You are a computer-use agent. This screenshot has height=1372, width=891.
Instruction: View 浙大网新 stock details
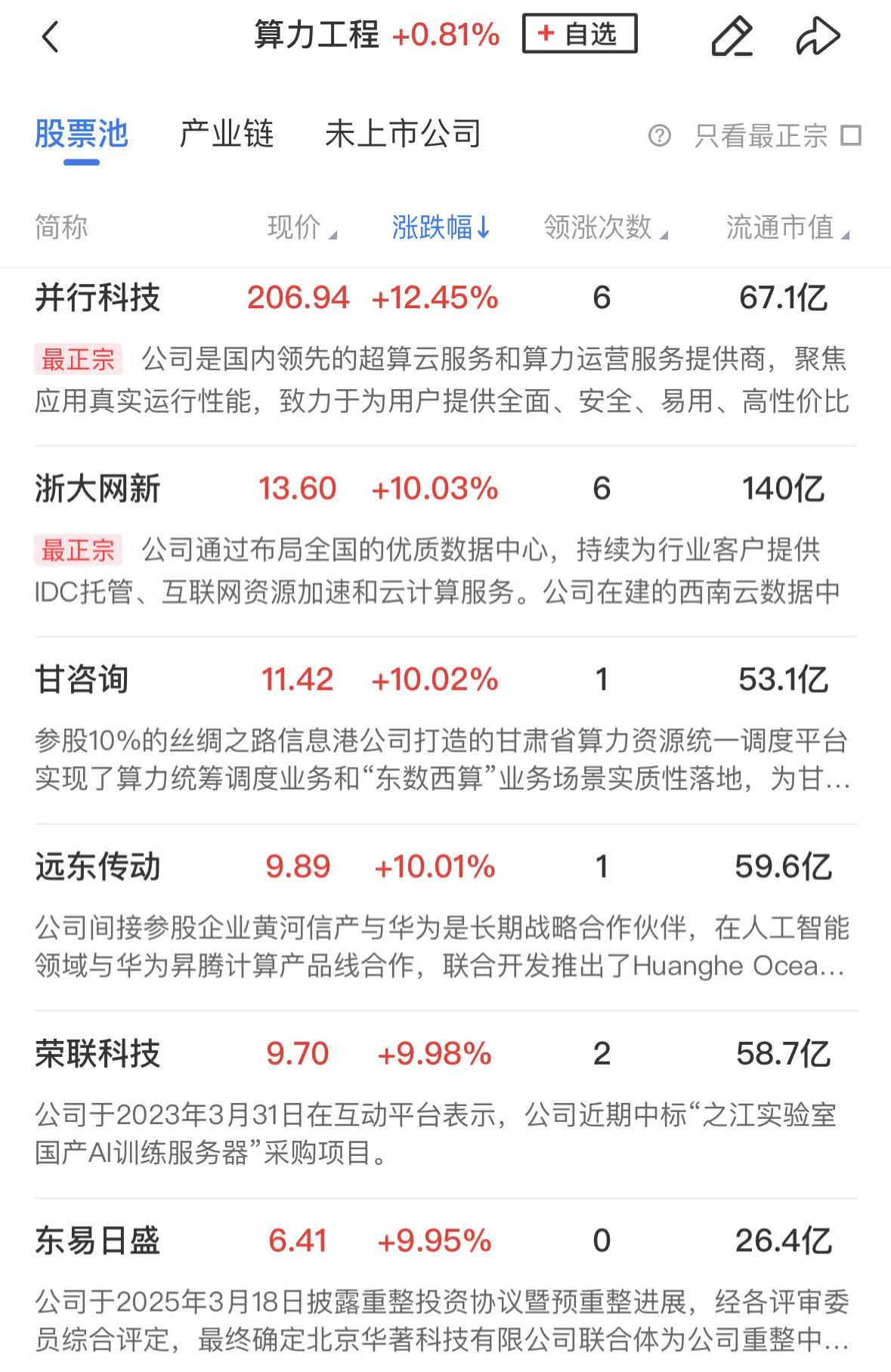98,489
